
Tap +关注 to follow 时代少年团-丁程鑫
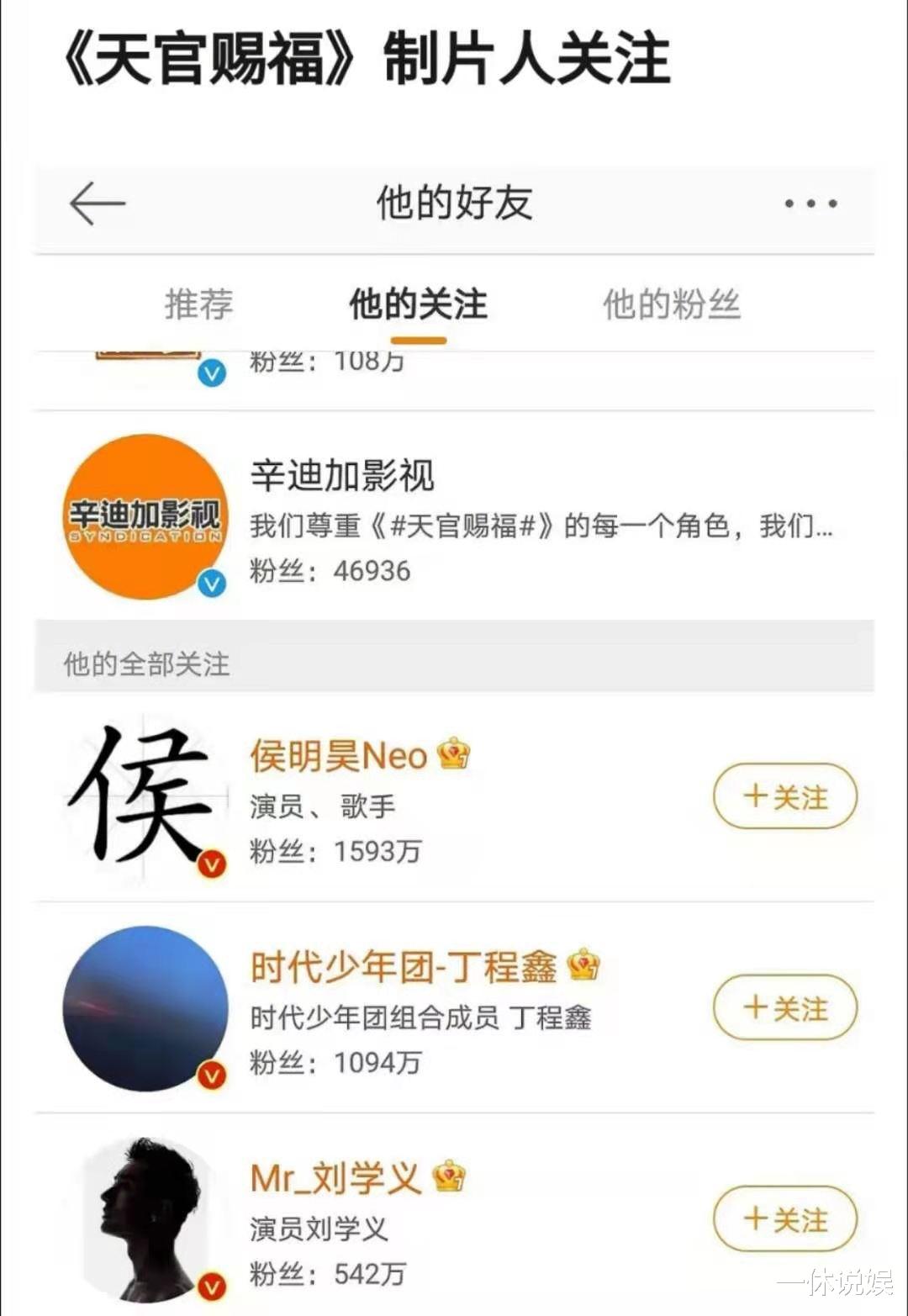[x=784, y=1008]
